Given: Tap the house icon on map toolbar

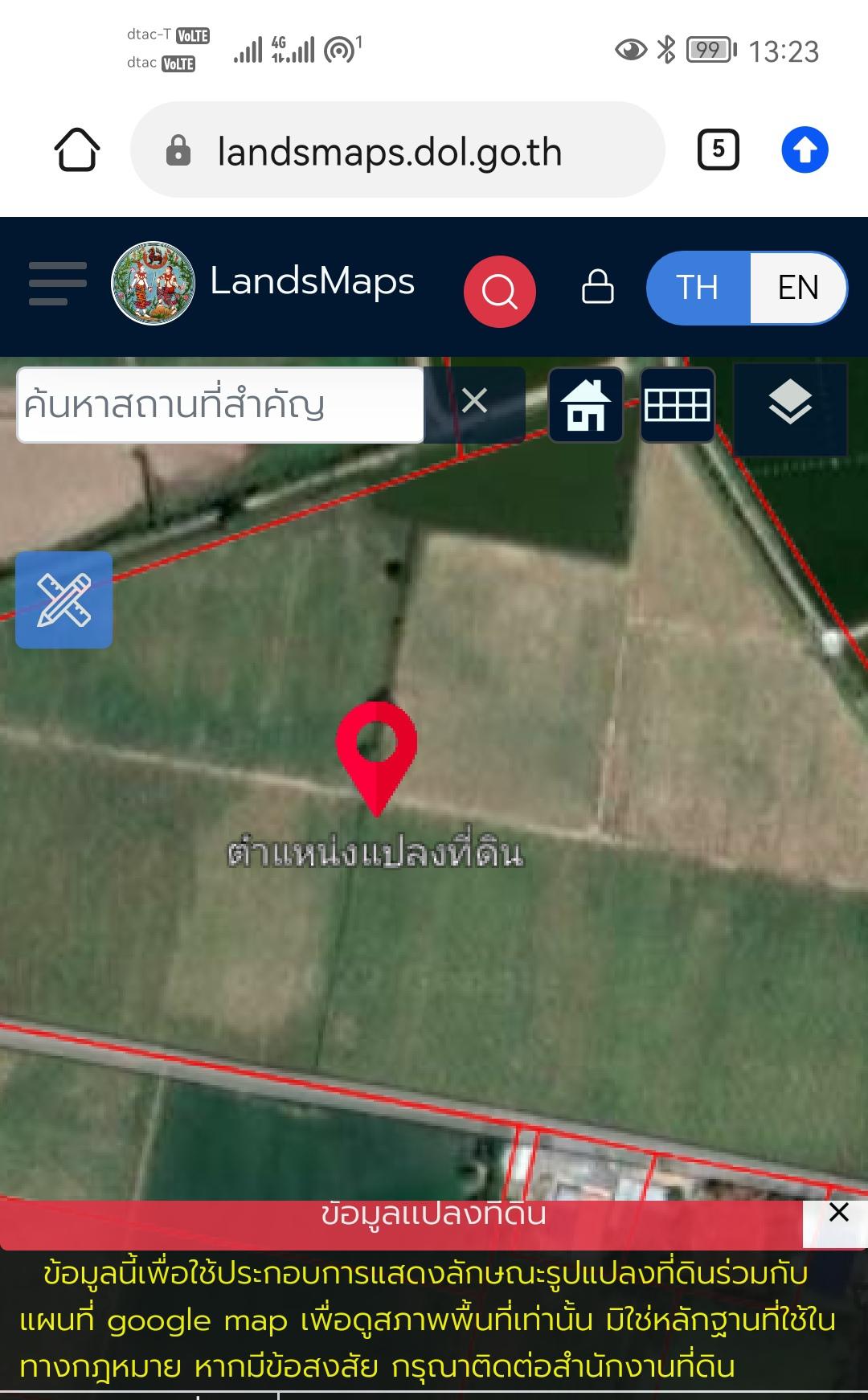Looking at the screenshot, I should tap(586, 405).
